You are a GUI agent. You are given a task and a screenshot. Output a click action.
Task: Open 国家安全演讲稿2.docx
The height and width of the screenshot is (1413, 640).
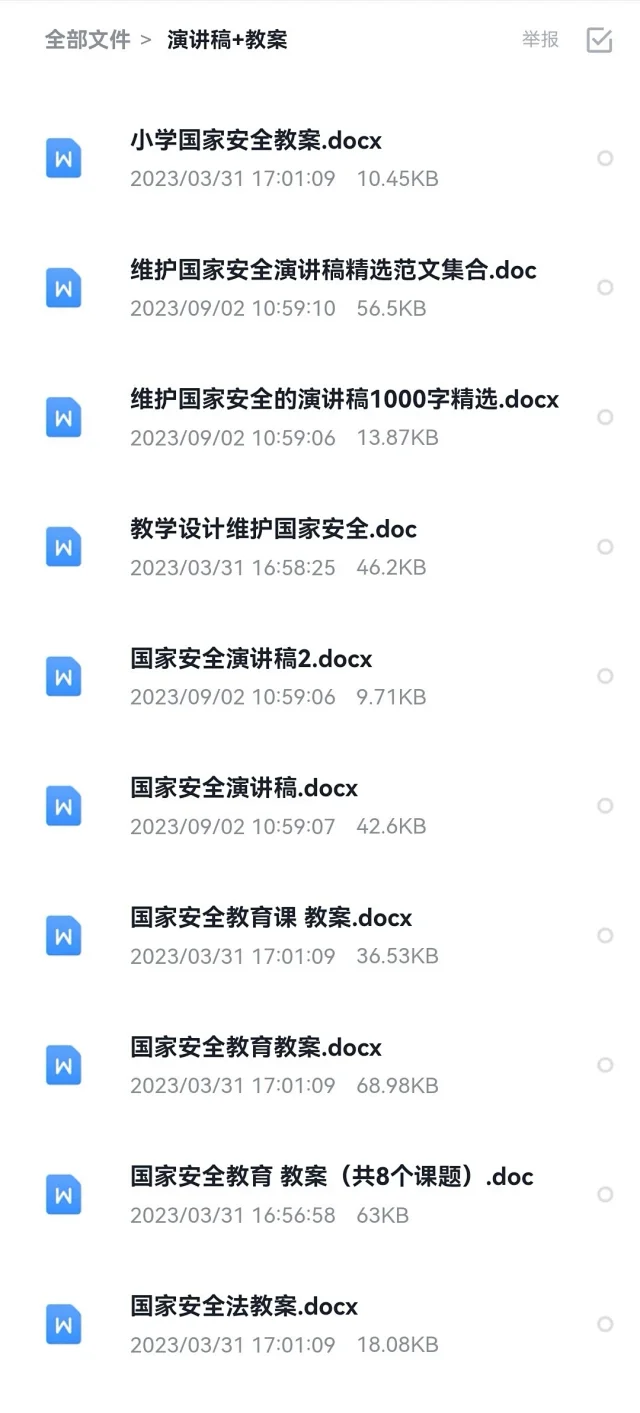point(320,676)
